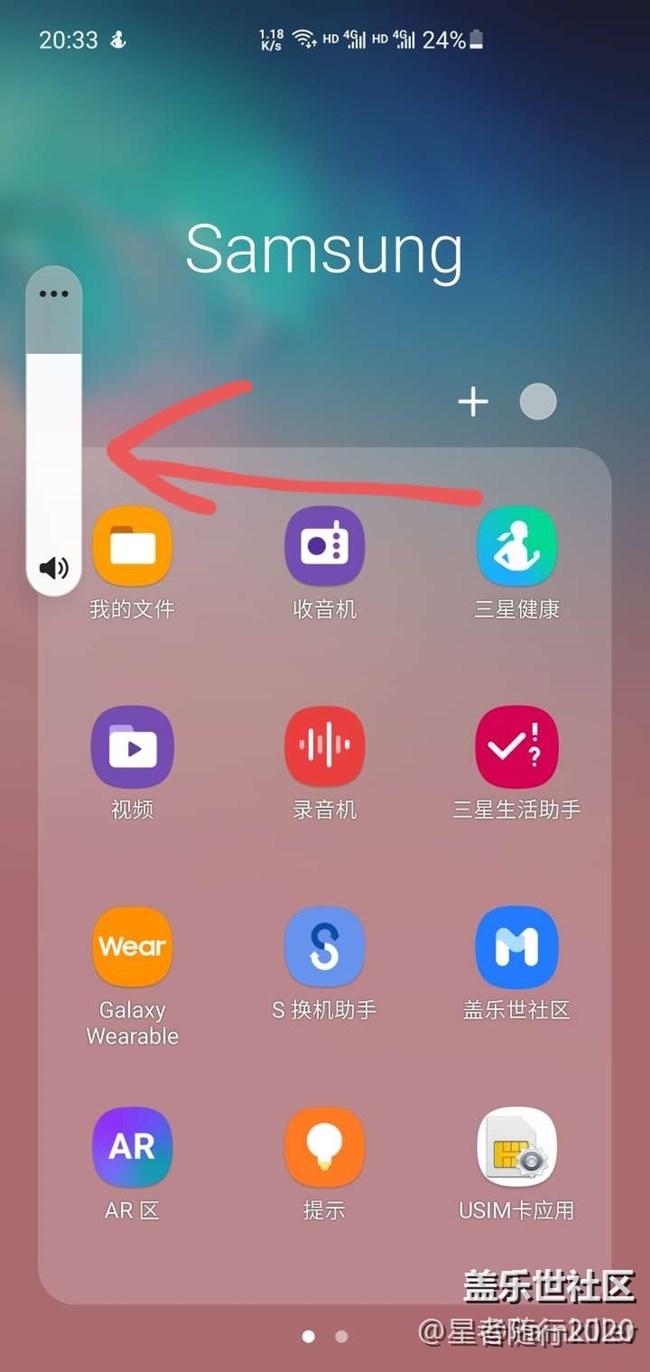Open the AR 区 app
The image size is (650, 1372).
point(132,1146)
